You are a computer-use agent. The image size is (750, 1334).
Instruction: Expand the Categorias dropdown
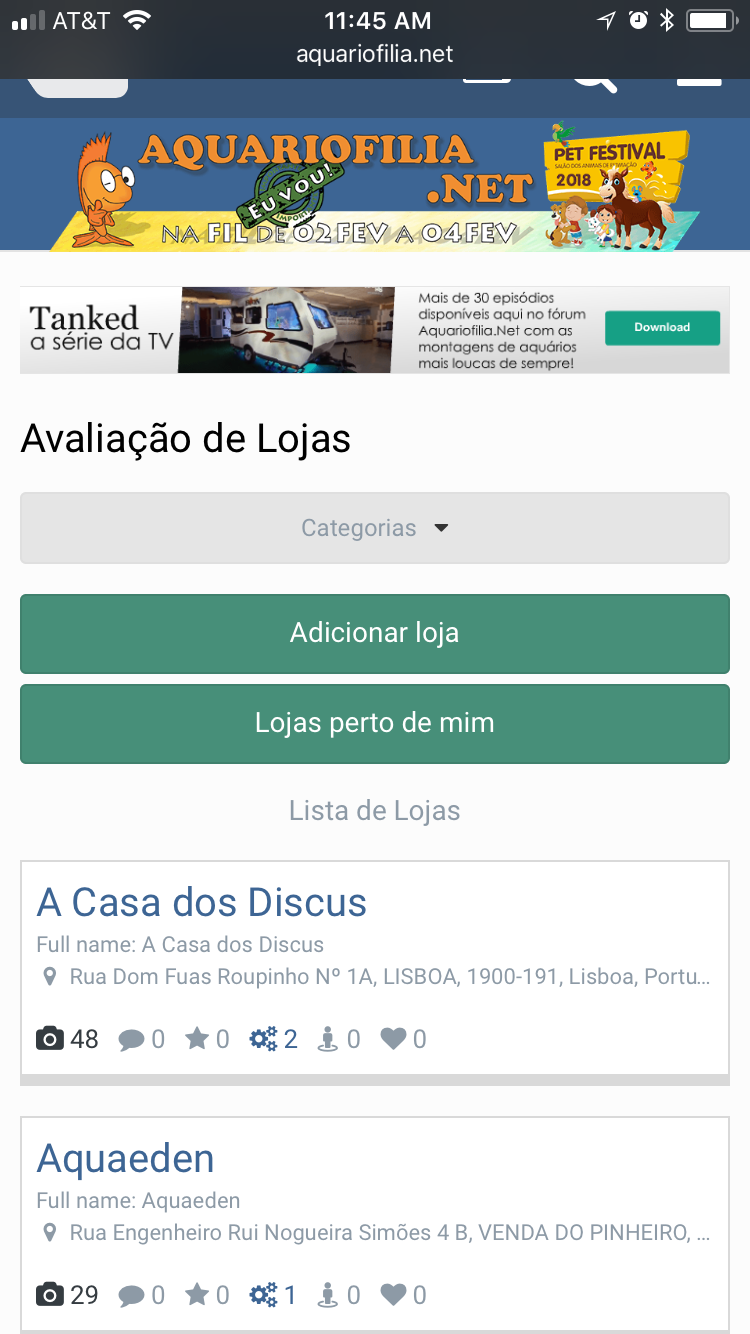click(375, 528)
